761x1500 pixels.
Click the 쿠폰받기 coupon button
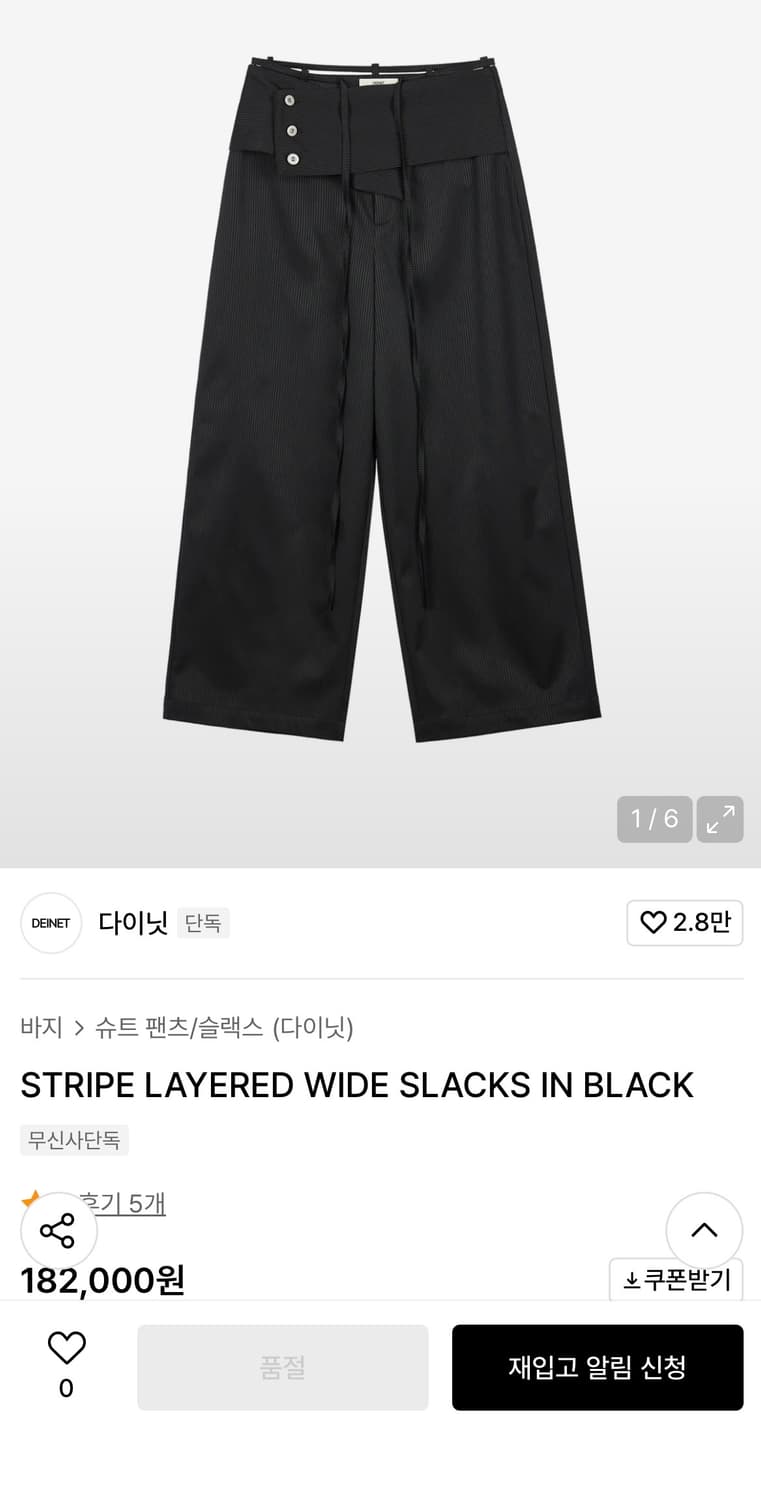[x=675, y=1279]
